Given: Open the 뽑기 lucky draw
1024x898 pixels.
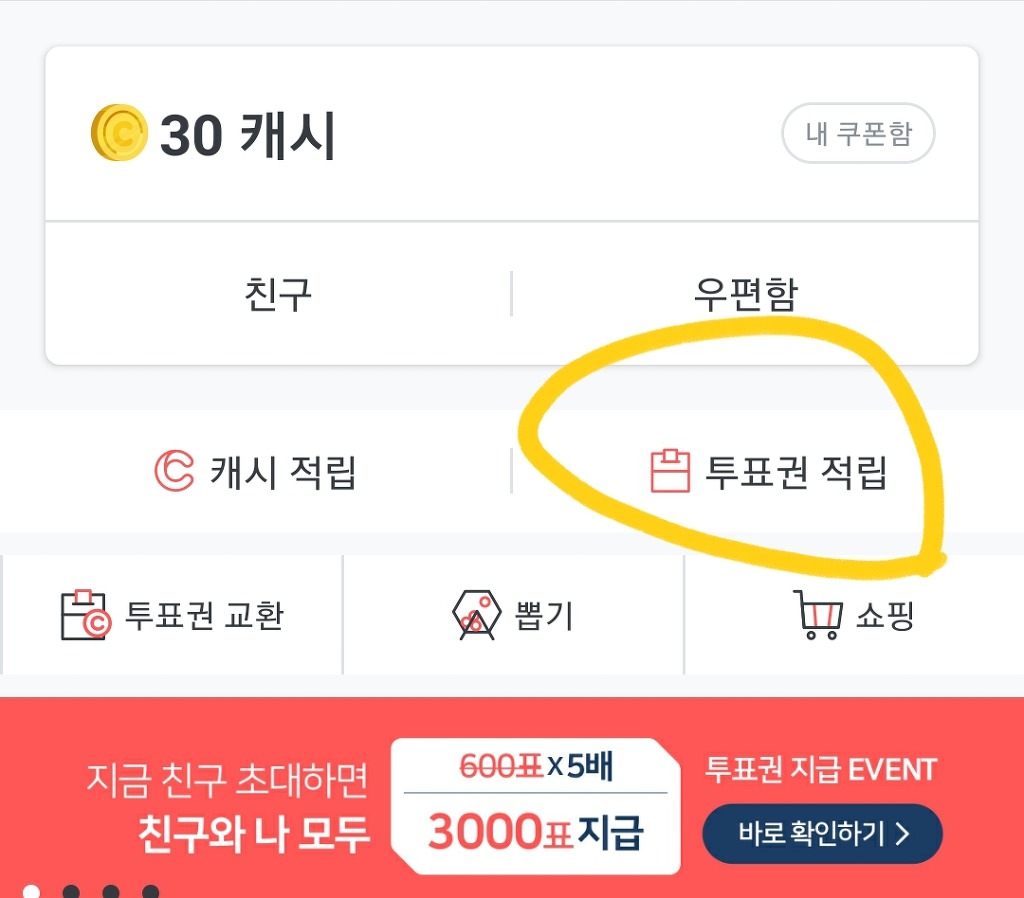Looking at the screenshot, I should pos(513,615).
